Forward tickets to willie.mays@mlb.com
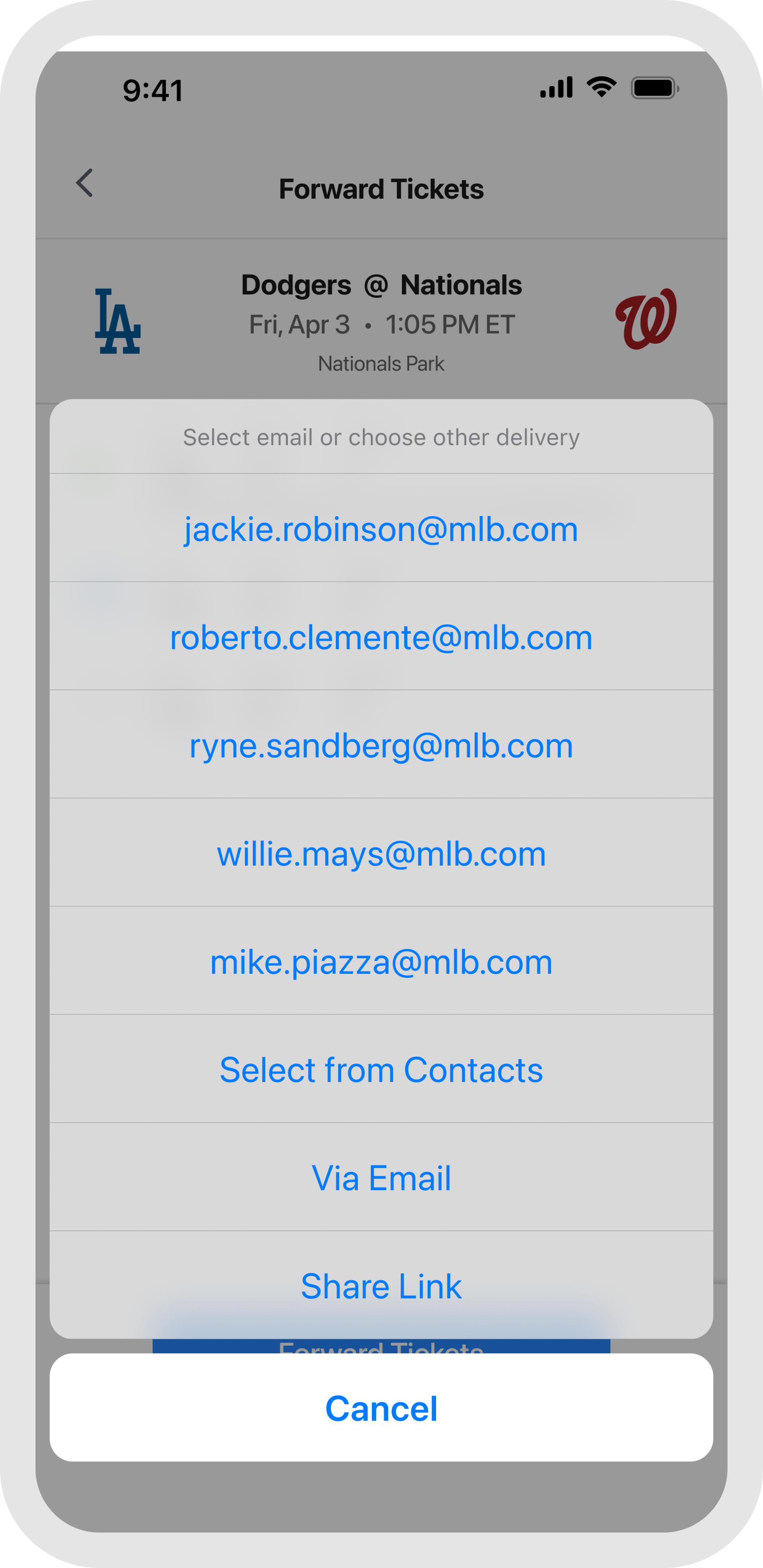763x1568 pixels. click(x=381, y=853)
